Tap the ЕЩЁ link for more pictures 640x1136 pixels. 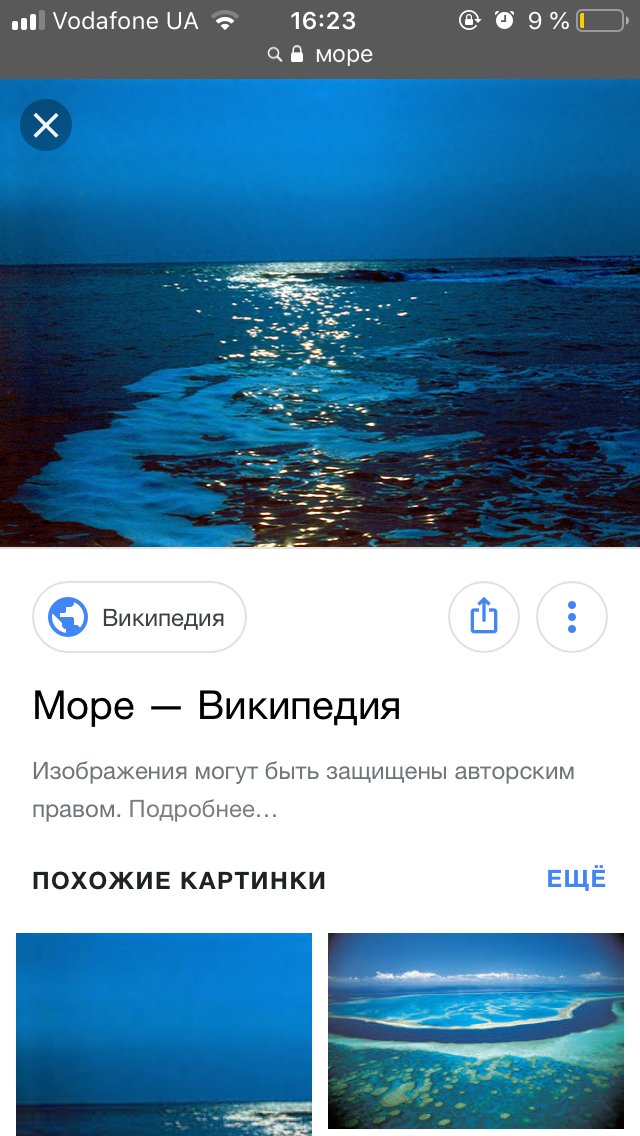[576, 879]
